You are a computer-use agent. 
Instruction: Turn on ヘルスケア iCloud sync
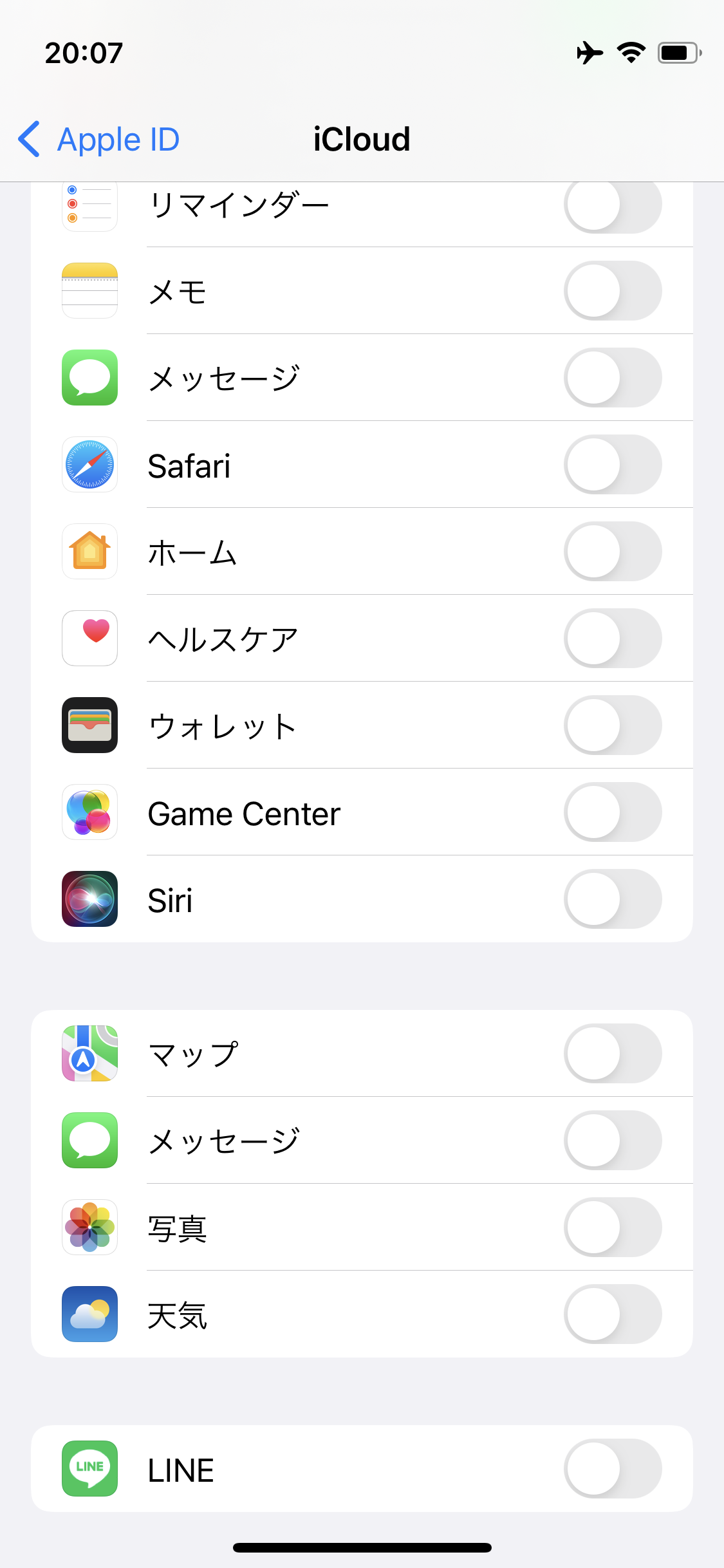[612, 639]
